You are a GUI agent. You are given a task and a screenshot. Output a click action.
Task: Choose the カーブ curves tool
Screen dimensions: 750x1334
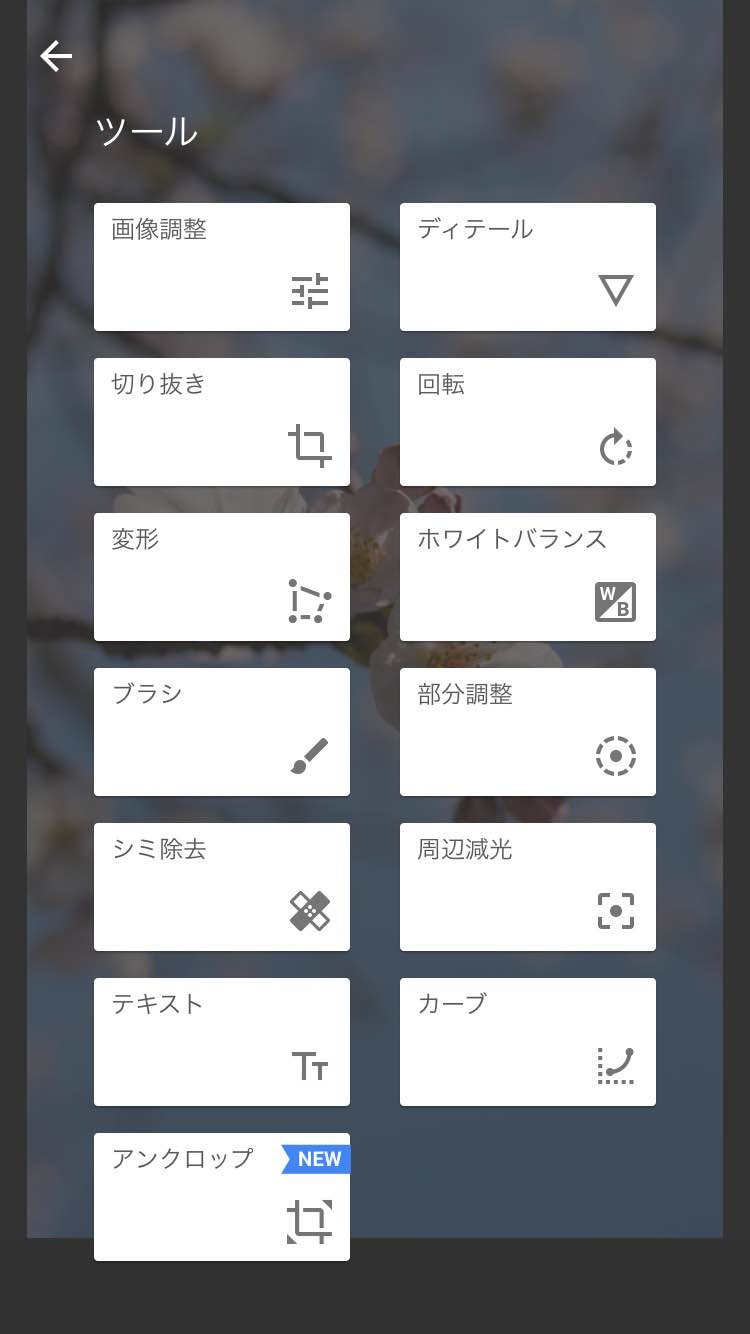[527, 1042]
